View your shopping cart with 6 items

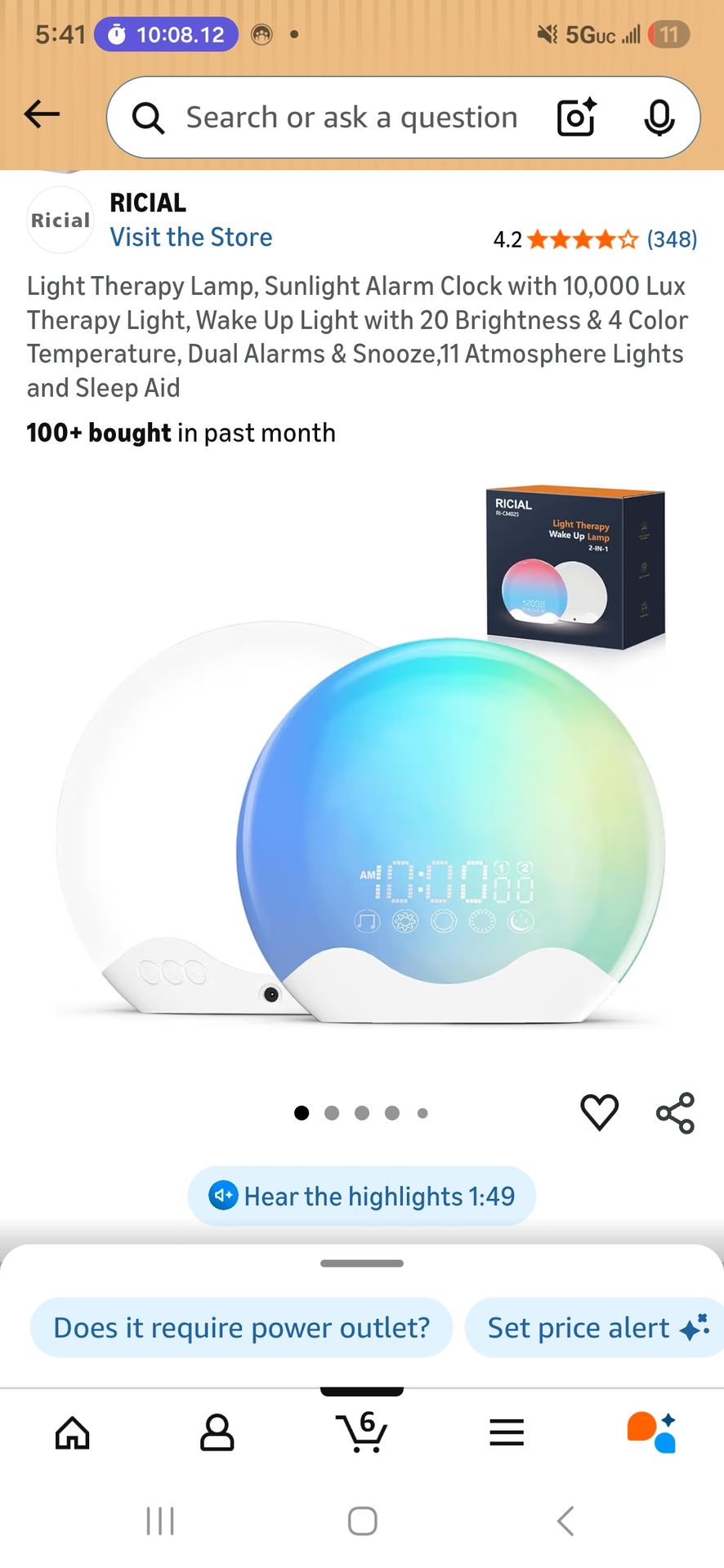pos(362,1432)
